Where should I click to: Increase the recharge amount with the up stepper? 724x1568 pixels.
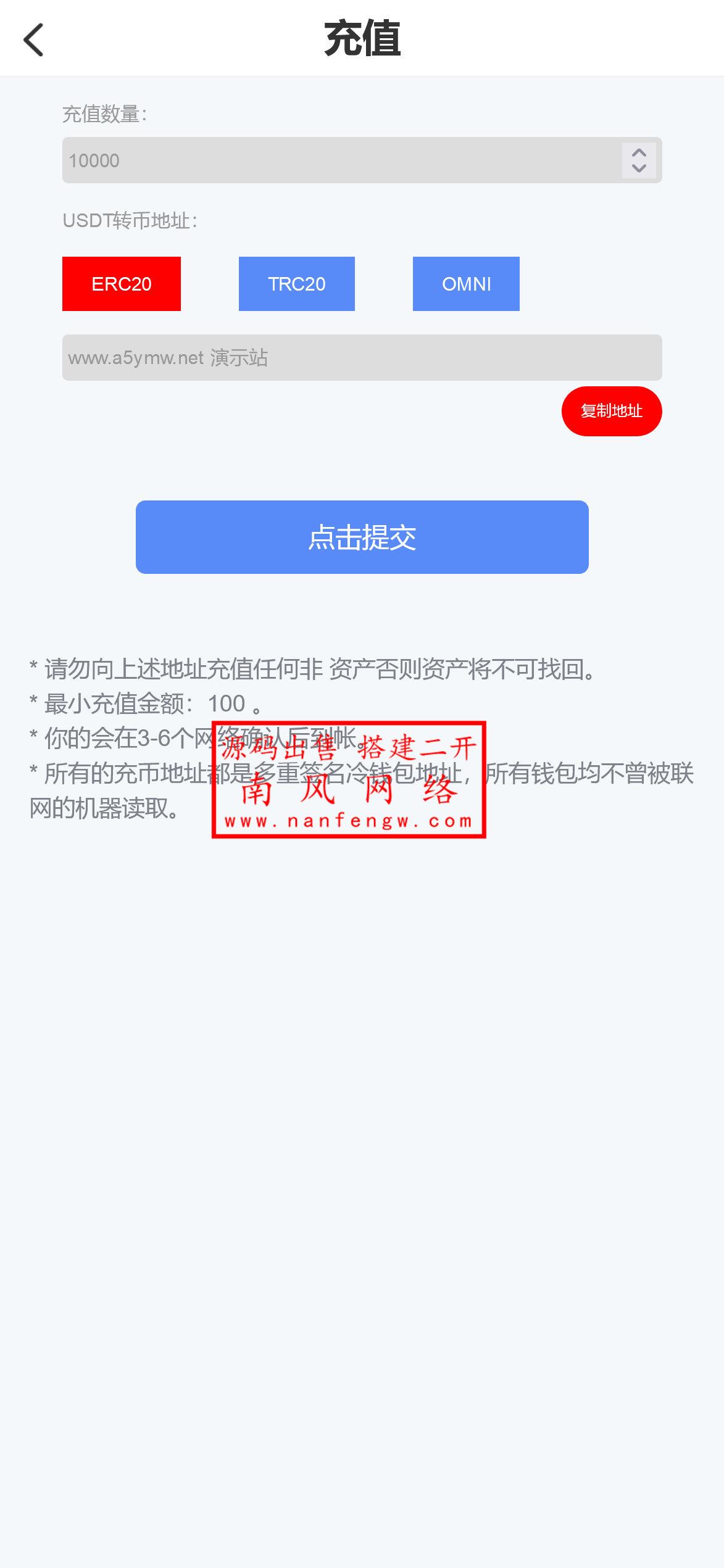(639, 152)
